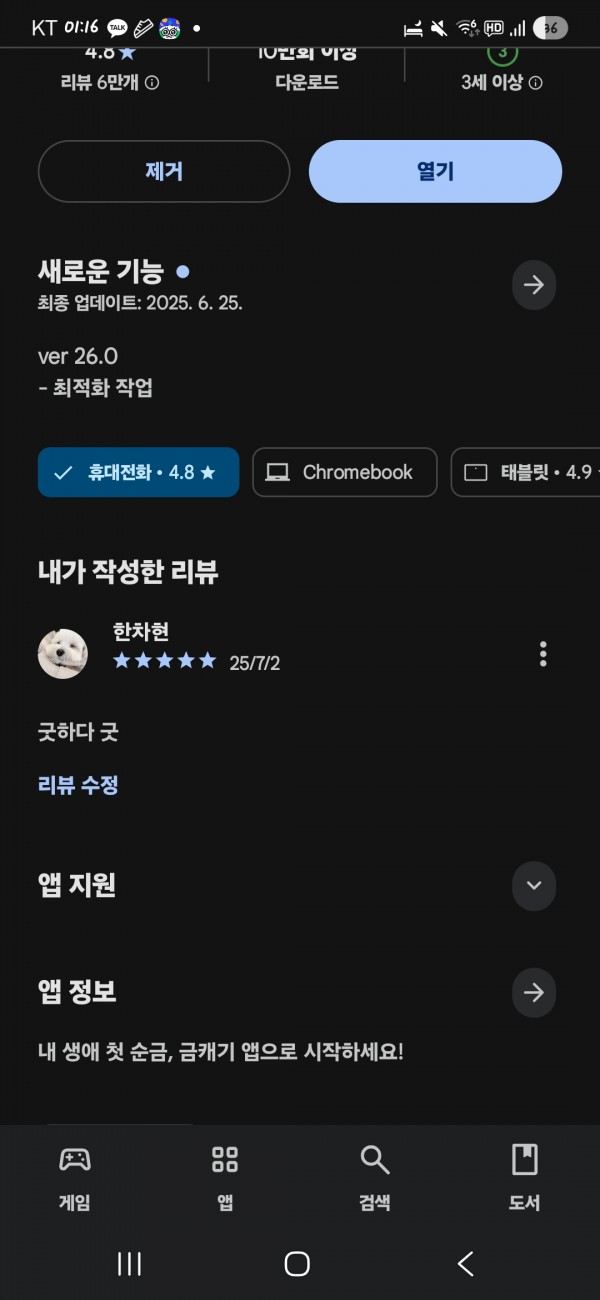Switch to the 검색 tab
The height and width of the screenshot is (1300, 600).
coord(375,1178)
